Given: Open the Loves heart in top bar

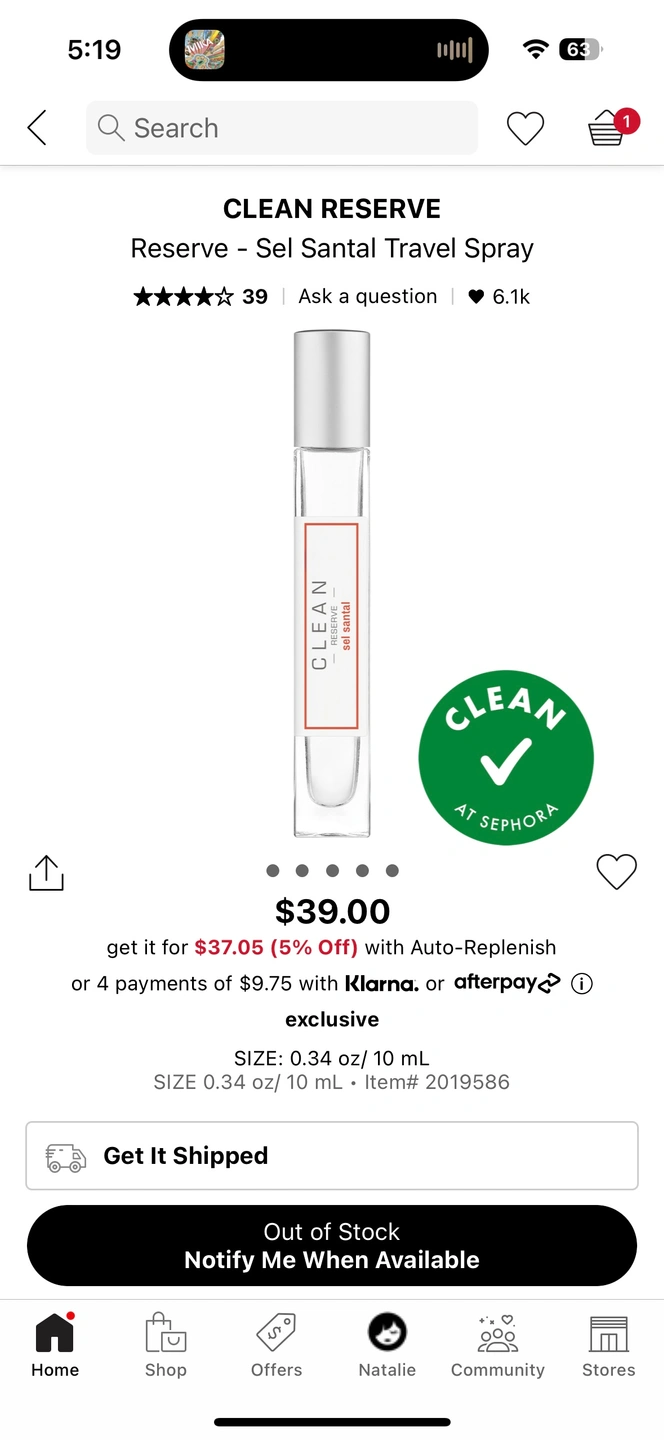Looking at the screenshot, I should click(x=525, y=128).
